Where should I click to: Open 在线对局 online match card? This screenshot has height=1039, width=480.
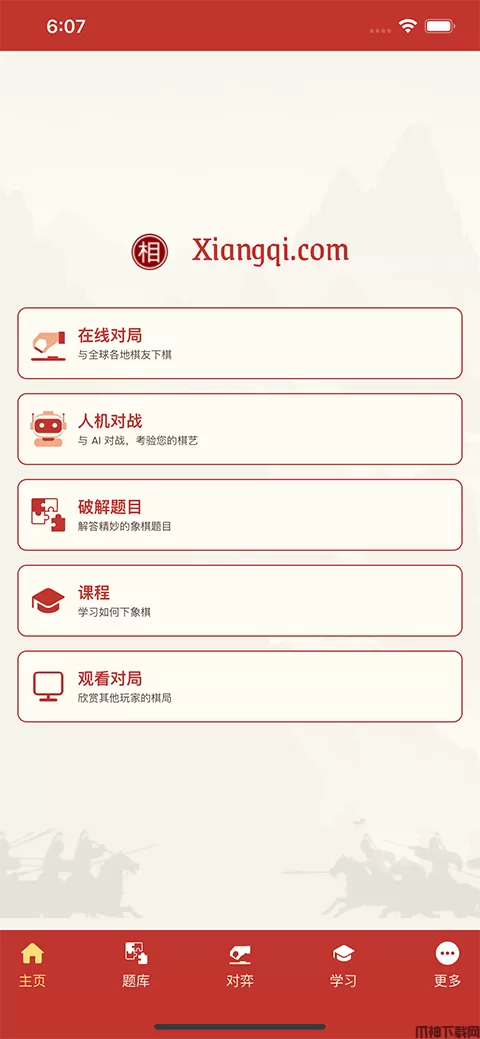[x=240, y=343]
